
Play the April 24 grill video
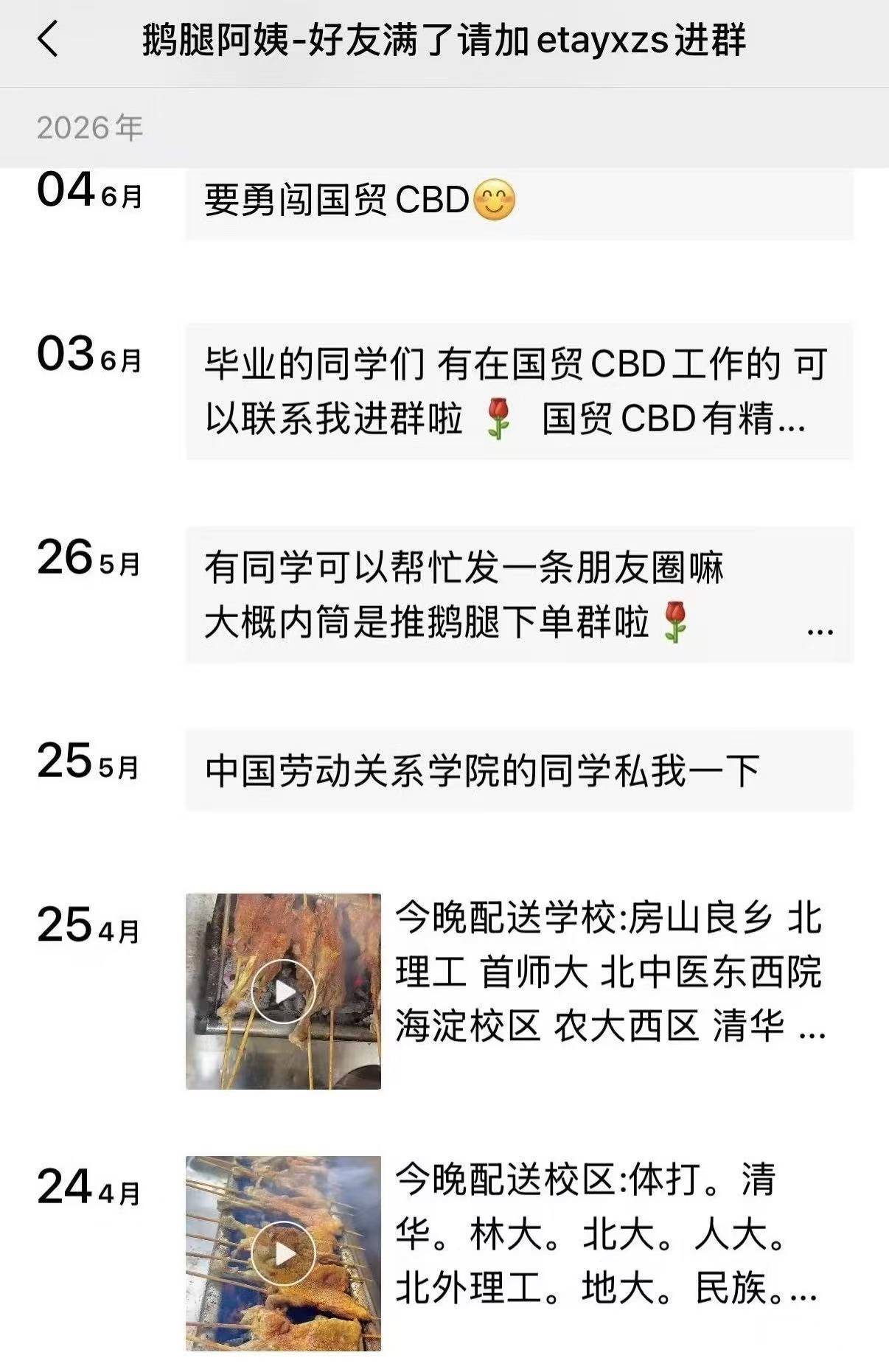tap(283, 1253)
